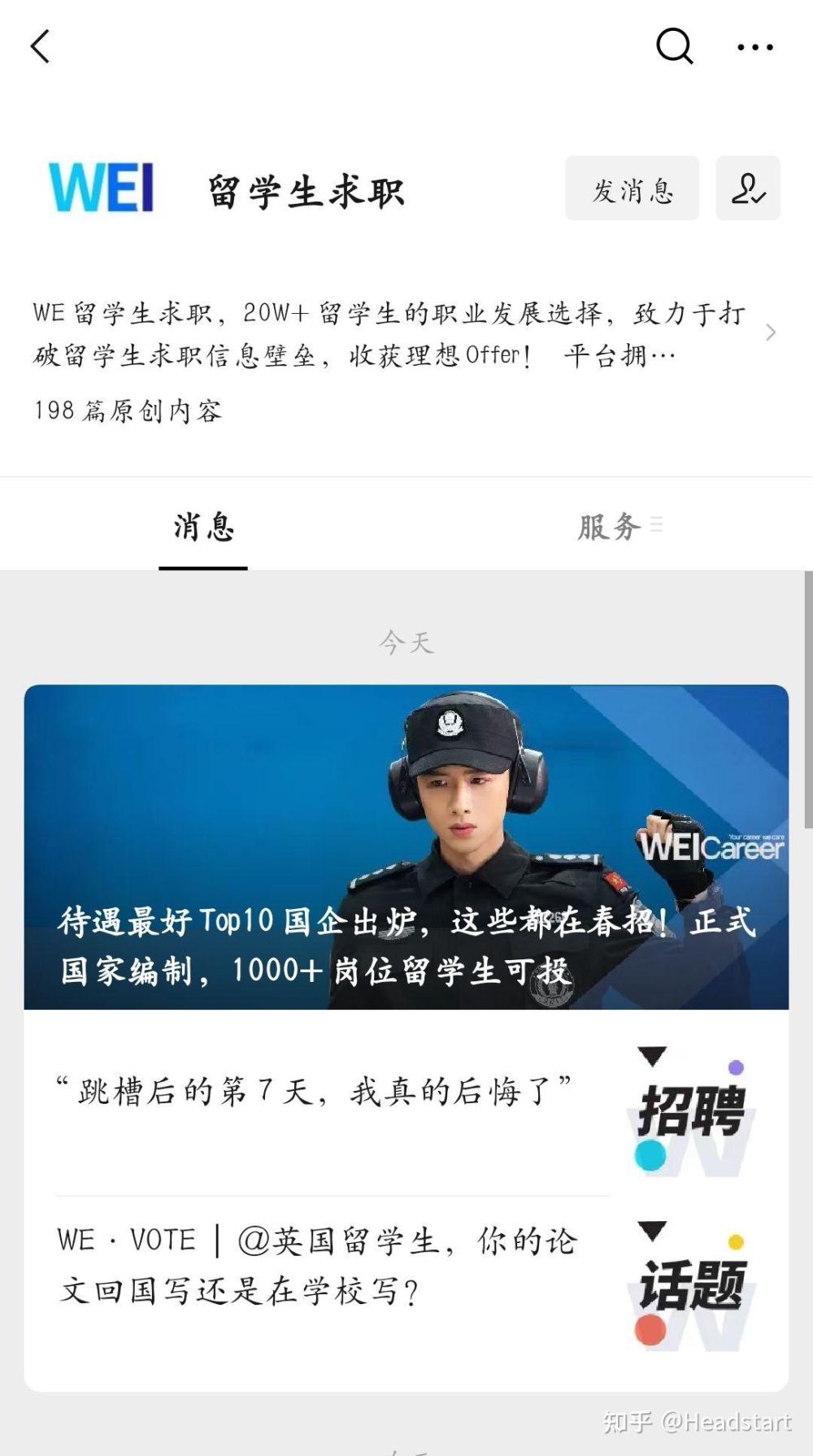This screenshot has height=1456, width=813.
Task: Expand the account description via its chevron
Action: (770, 332)
